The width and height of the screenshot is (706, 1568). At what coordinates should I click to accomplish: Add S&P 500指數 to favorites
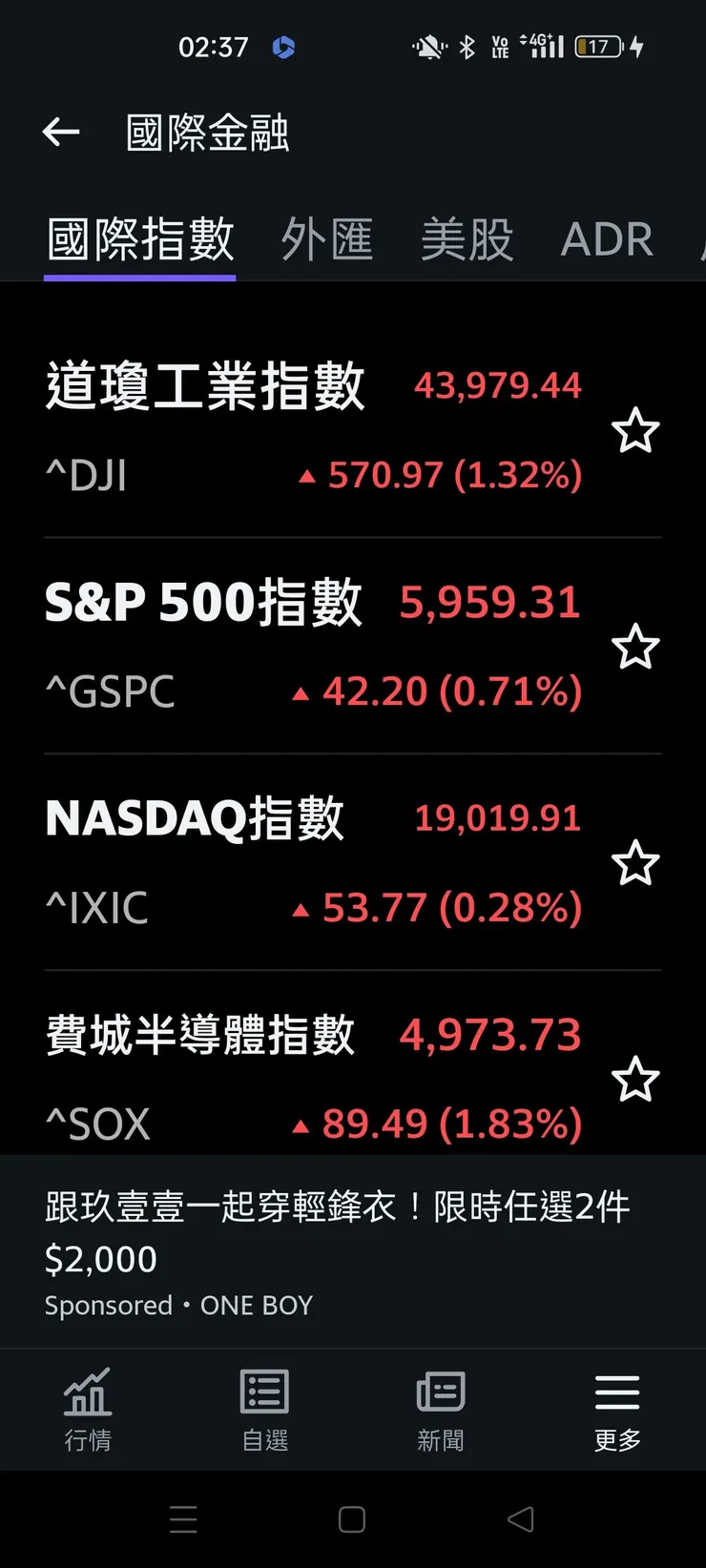pyautogui.click(x=635, y=648)
